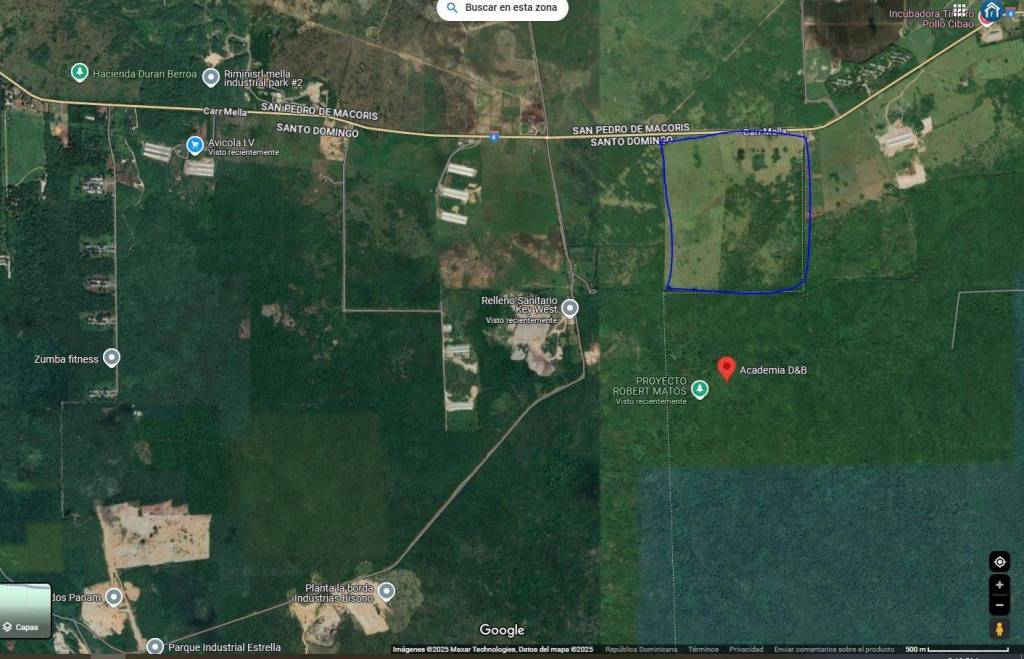Zoom out of the map
Image resolution: width=1024 pixels, height=659 pixels.
(x=999, y=605)
